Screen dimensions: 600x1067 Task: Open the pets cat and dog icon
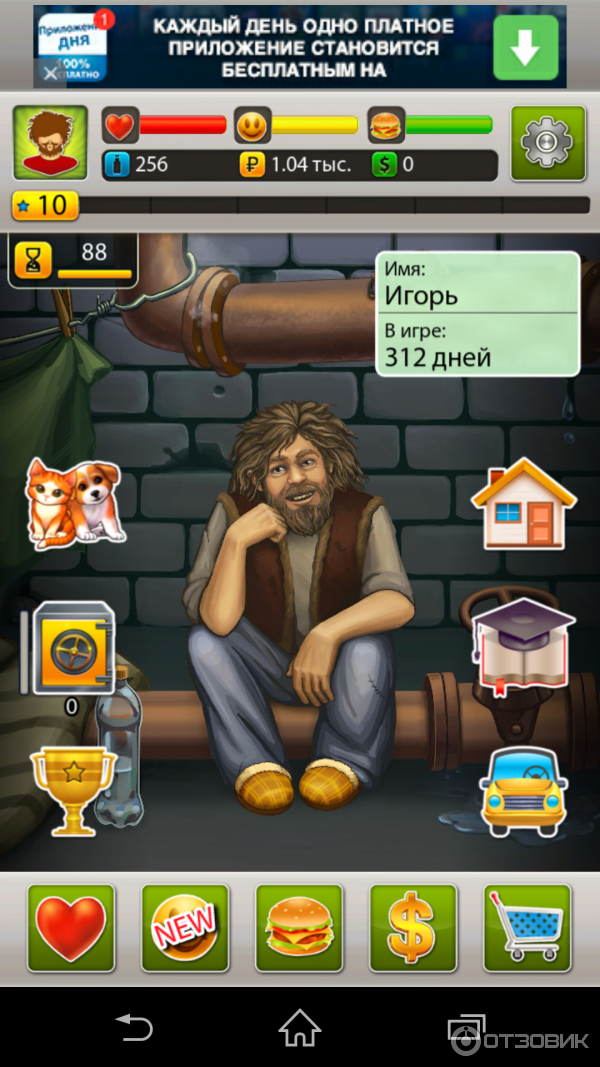[75, 503]
